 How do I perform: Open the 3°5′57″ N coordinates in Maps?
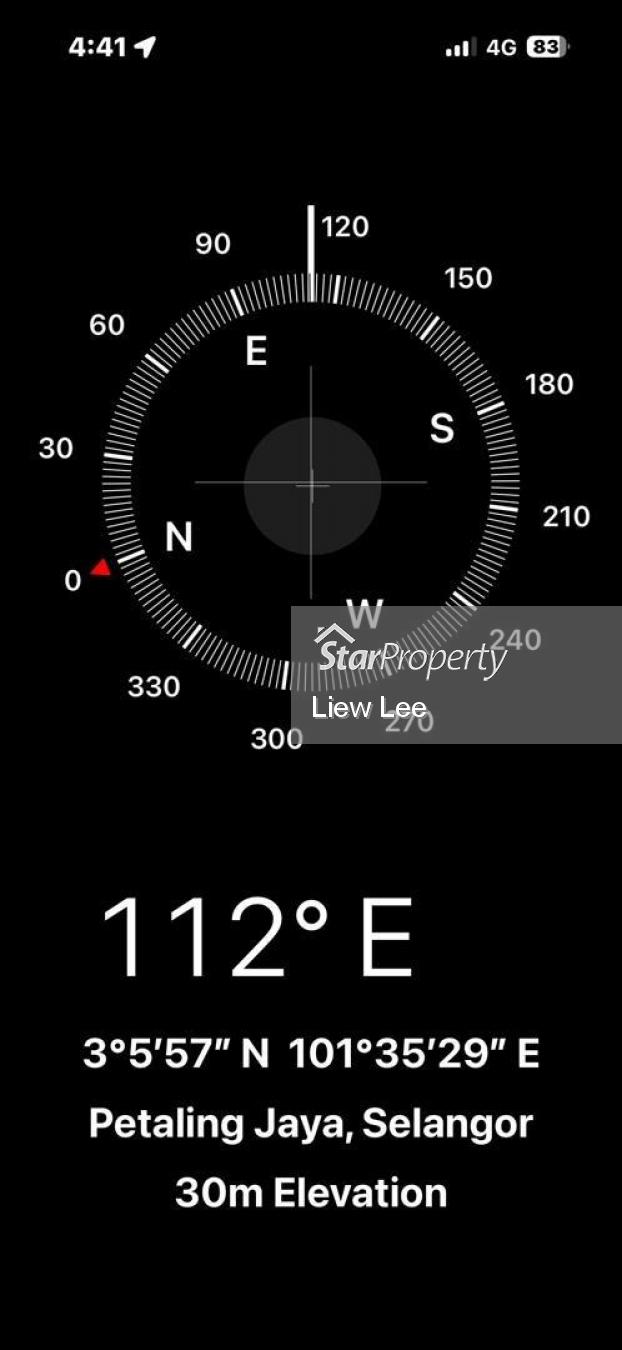point(311,1054)
